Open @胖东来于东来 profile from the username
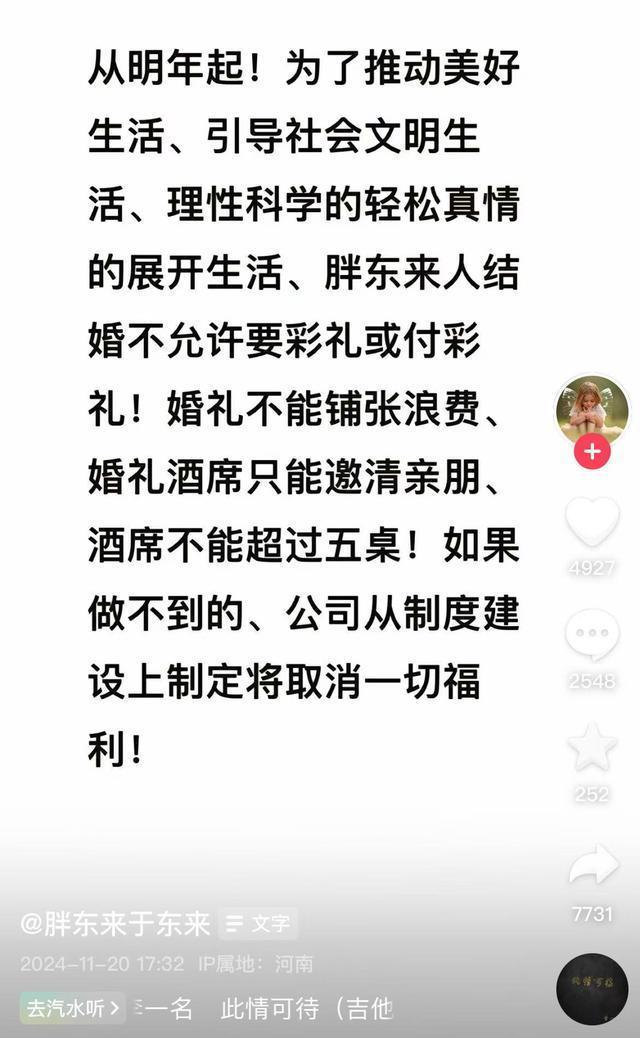 tap(116, 923)
